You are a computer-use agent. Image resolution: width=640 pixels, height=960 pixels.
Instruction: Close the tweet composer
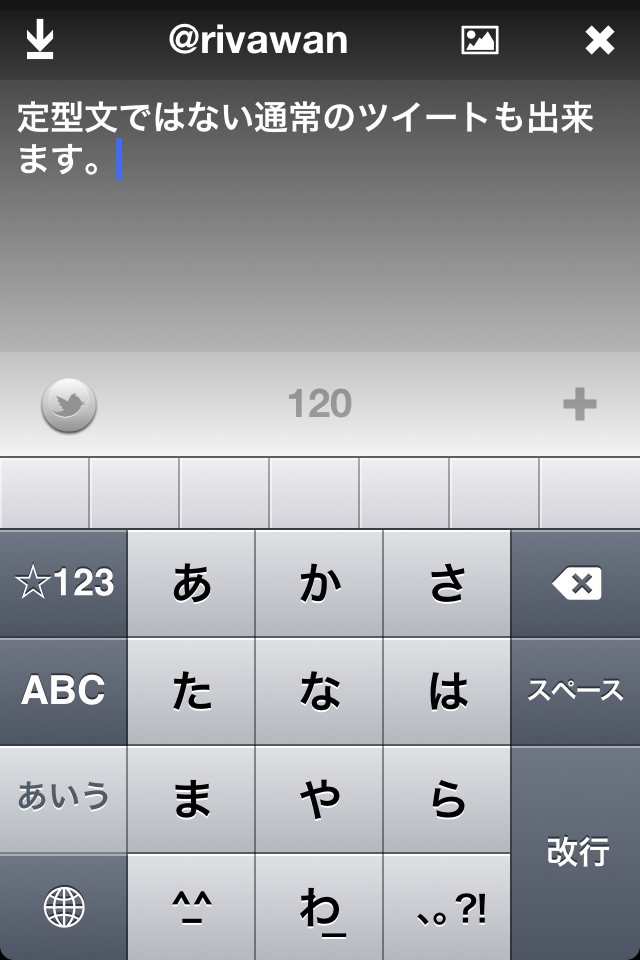click(599, 40)
